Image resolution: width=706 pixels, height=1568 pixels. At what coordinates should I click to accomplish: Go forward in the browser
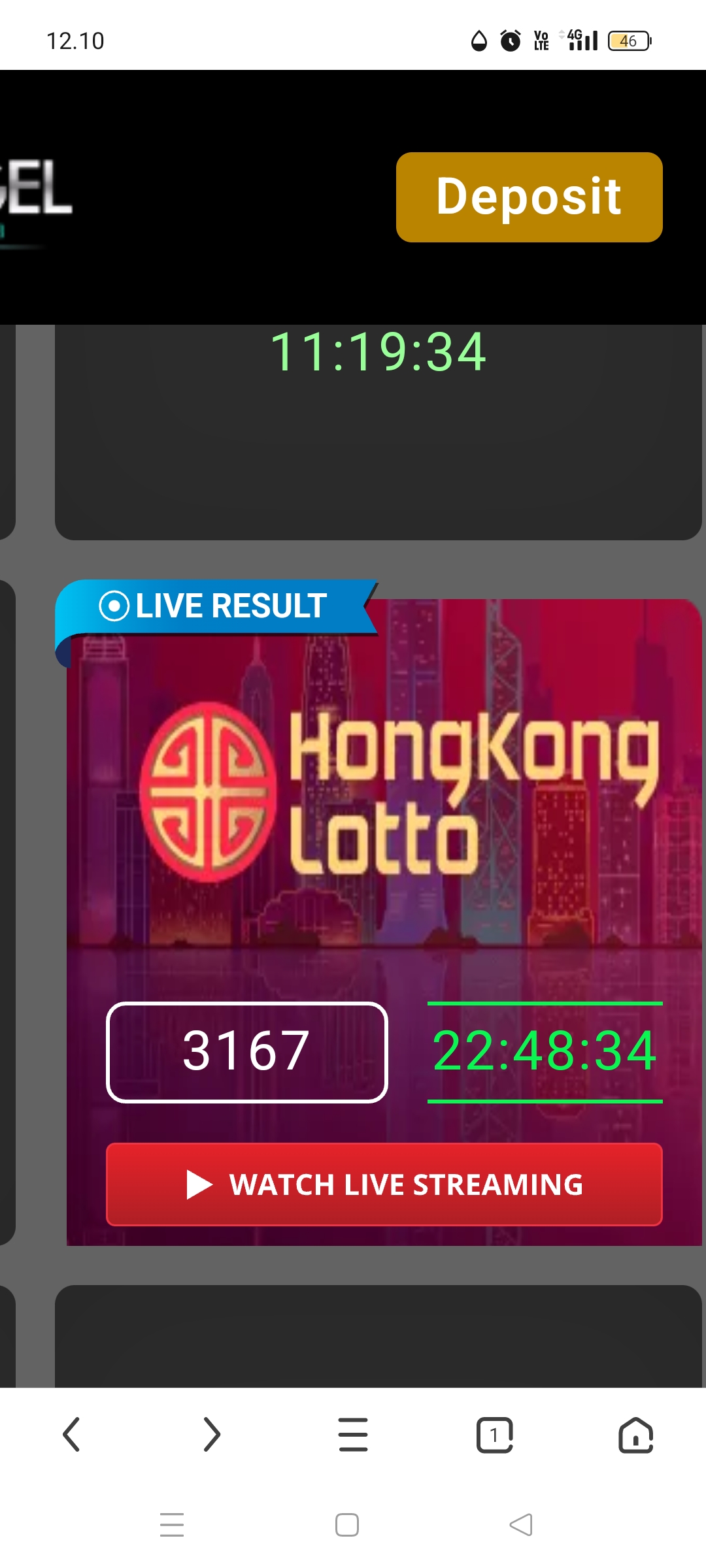212,1435
